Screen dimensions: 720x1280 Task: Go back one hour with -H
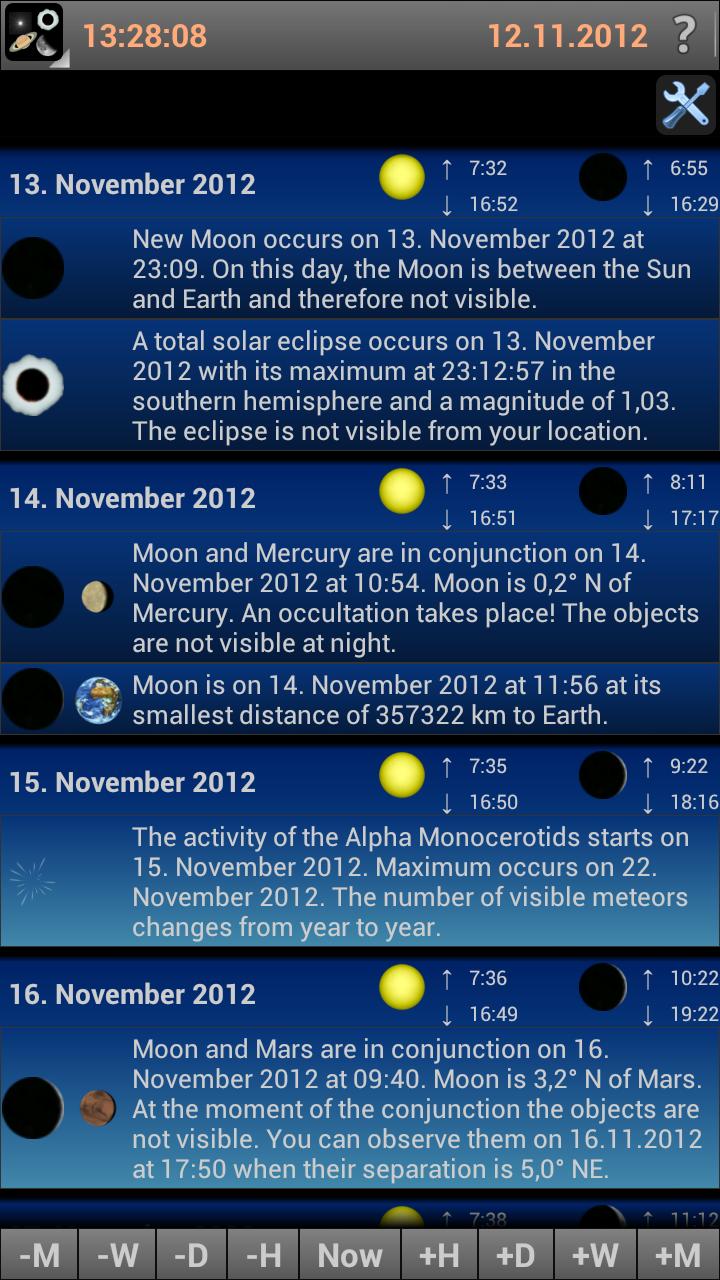[263, 1255]
